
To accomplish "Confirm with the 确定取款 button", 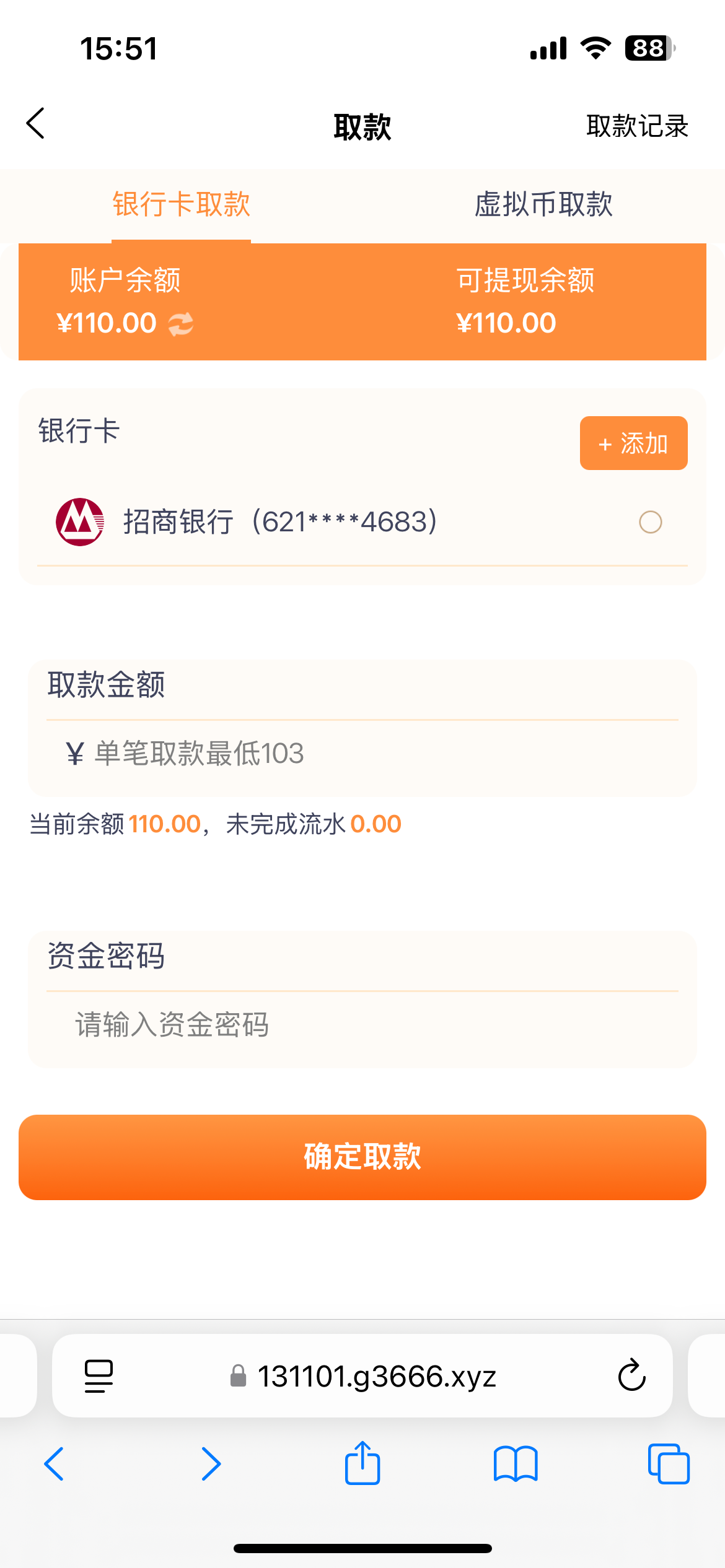I will 362,1157.
